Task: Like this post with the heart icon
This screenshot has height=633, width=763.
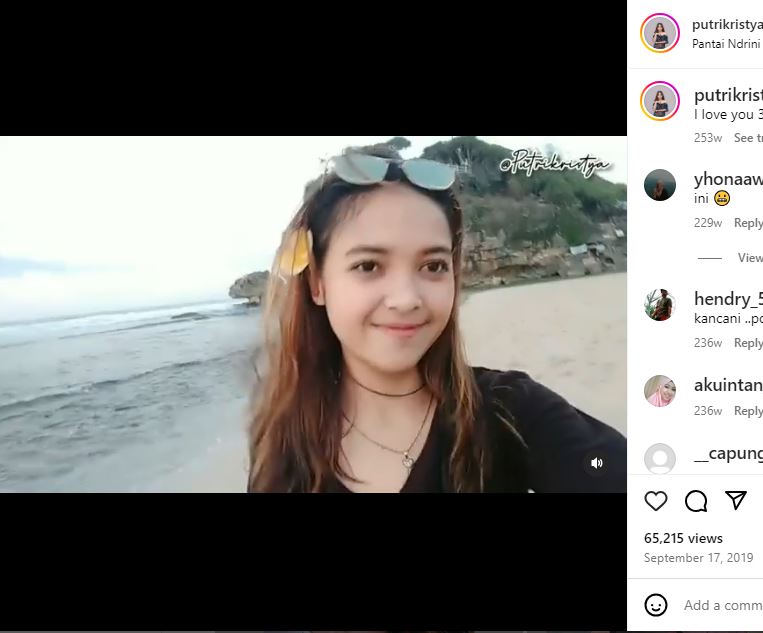Action: (656, 501)
